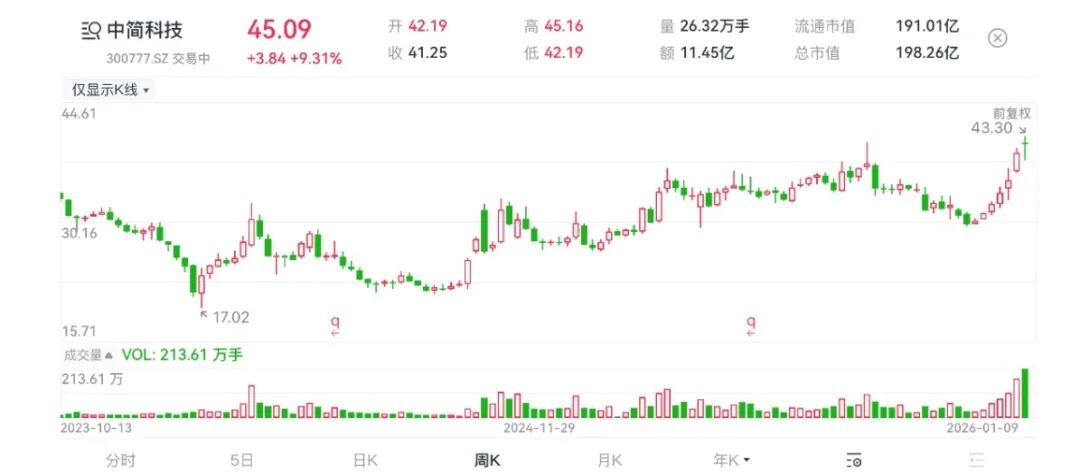Select the 周K tab
The image size is (1080, 475).
tap(487, 460)
